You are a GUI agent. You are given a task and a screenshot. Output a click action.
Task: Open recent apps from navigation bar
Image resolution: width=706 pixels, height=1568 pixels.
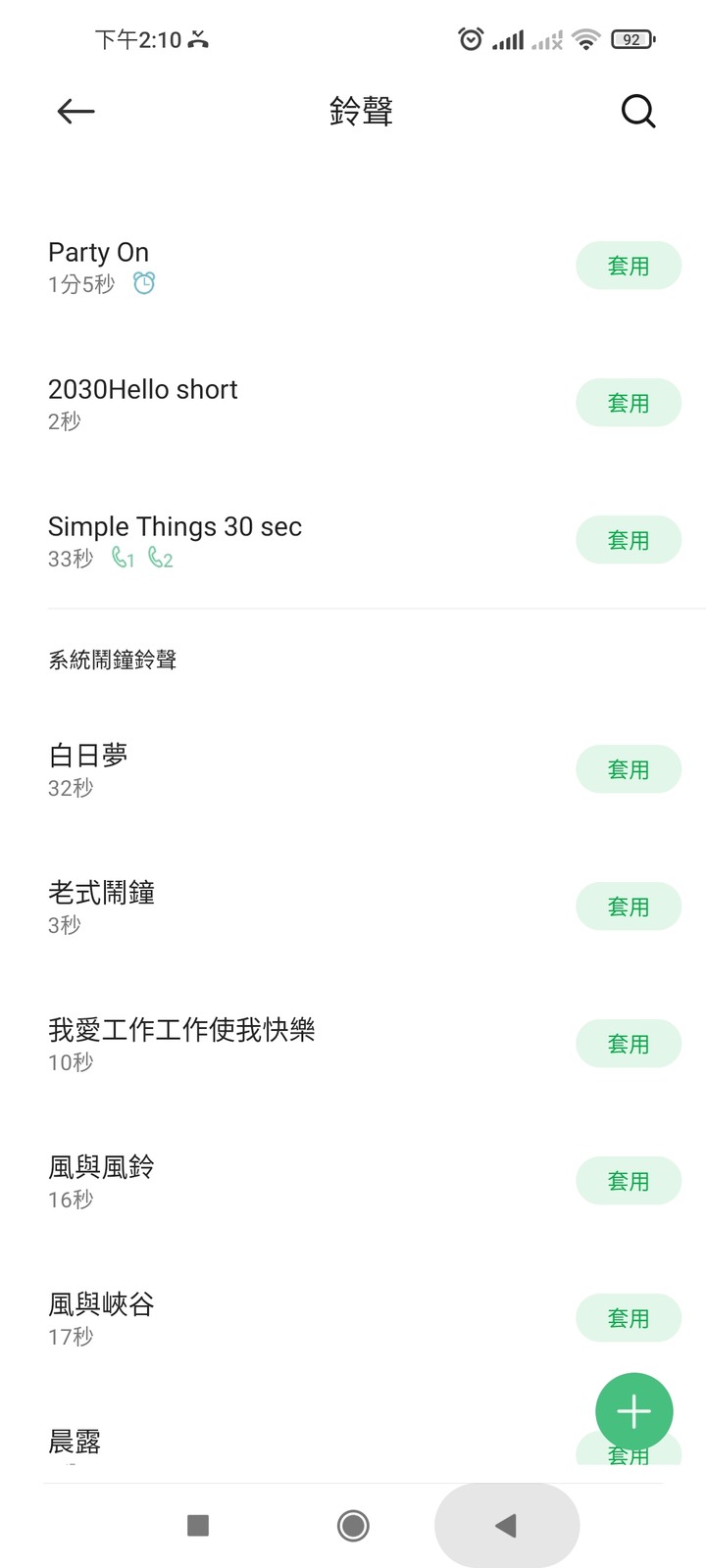pyautogui.click(x=198, y=1525)
